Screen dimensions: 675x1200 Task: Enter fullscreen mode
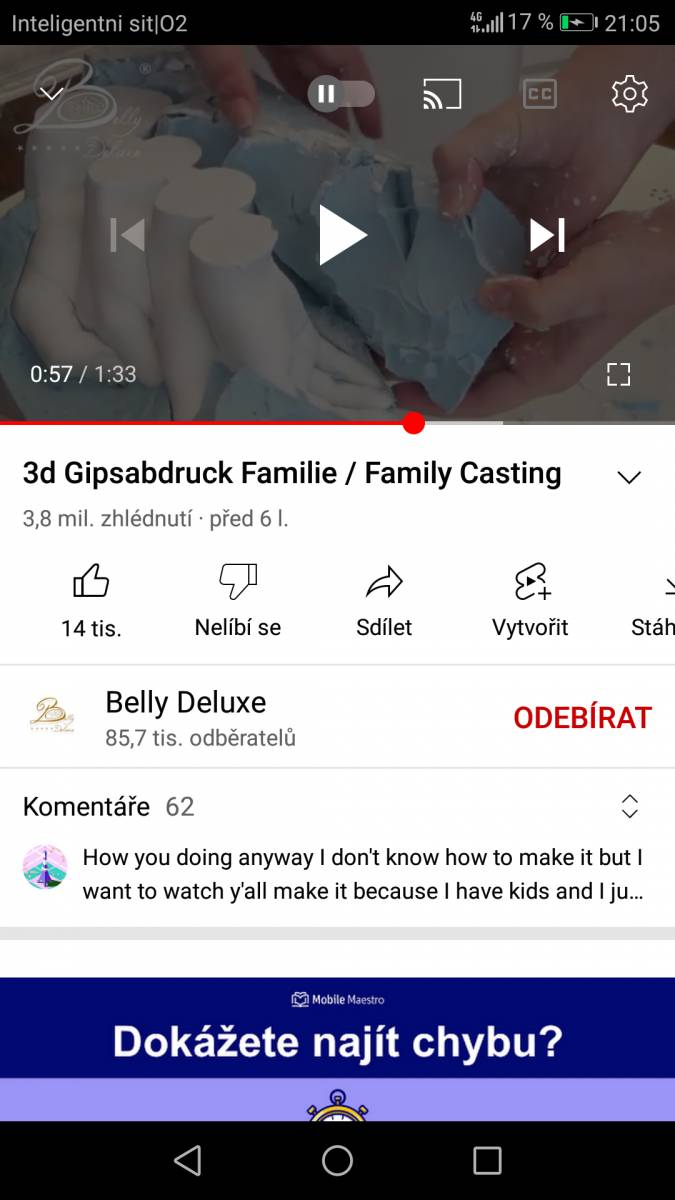(619, 374)
